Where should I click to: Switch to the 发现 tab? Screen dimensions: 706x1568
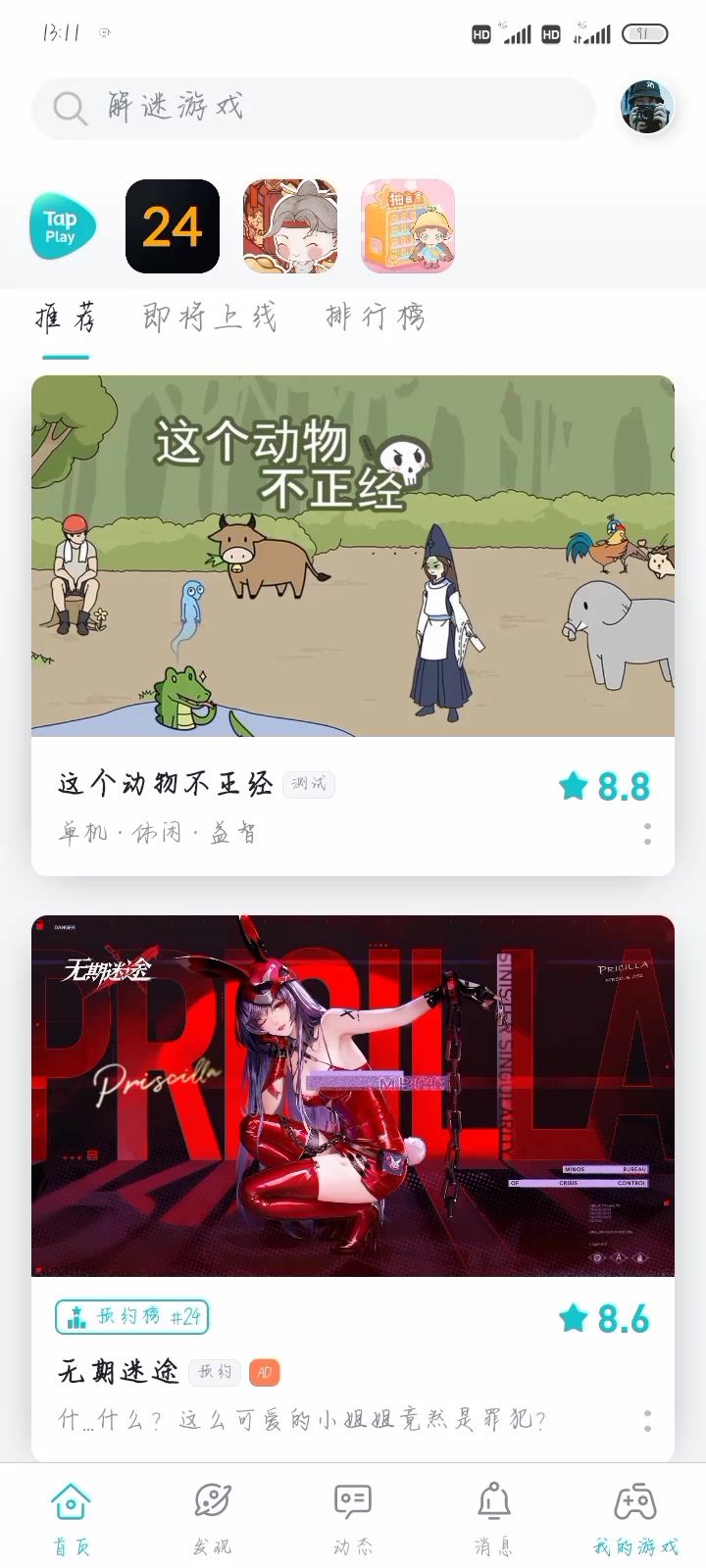click(x=212, y=1516)
